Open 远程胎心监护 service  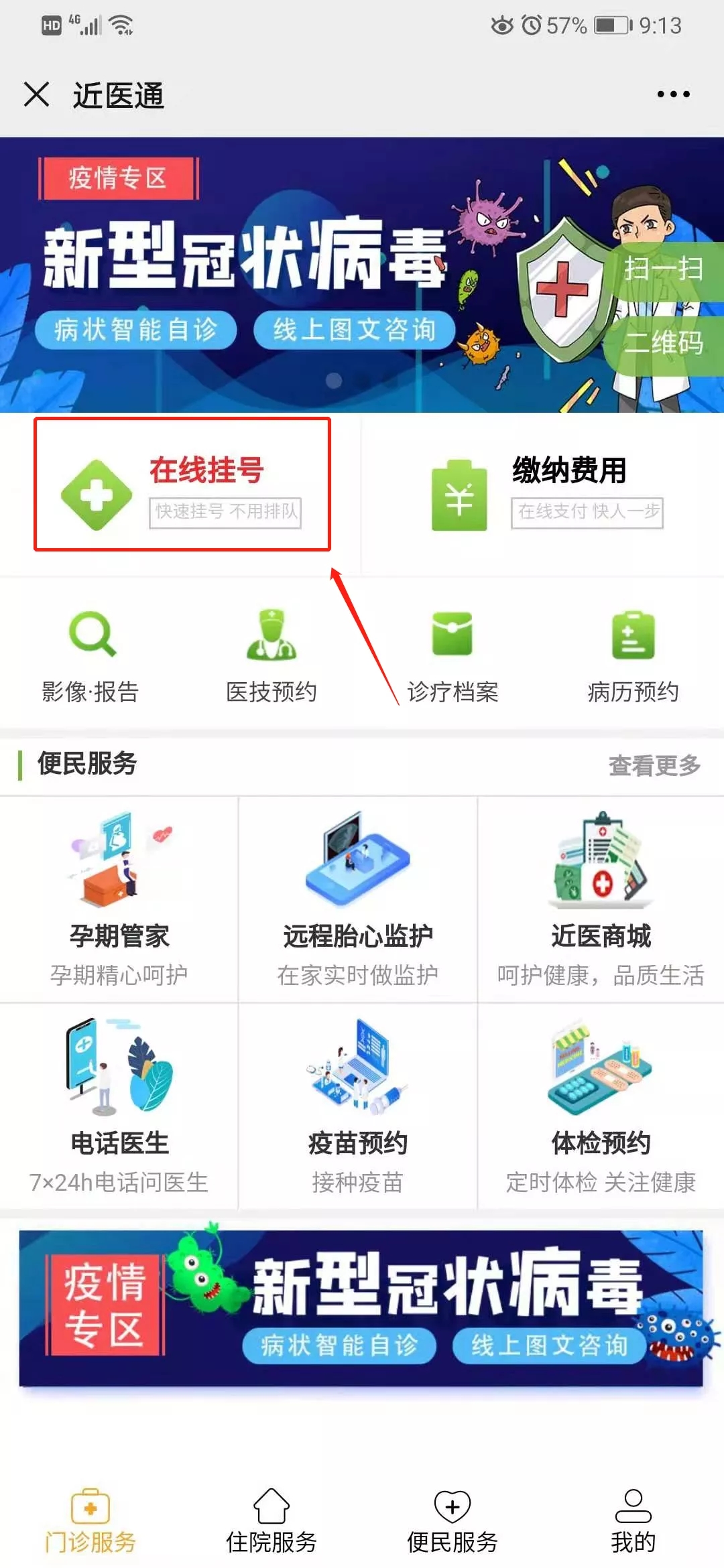(x=358, y=899)
